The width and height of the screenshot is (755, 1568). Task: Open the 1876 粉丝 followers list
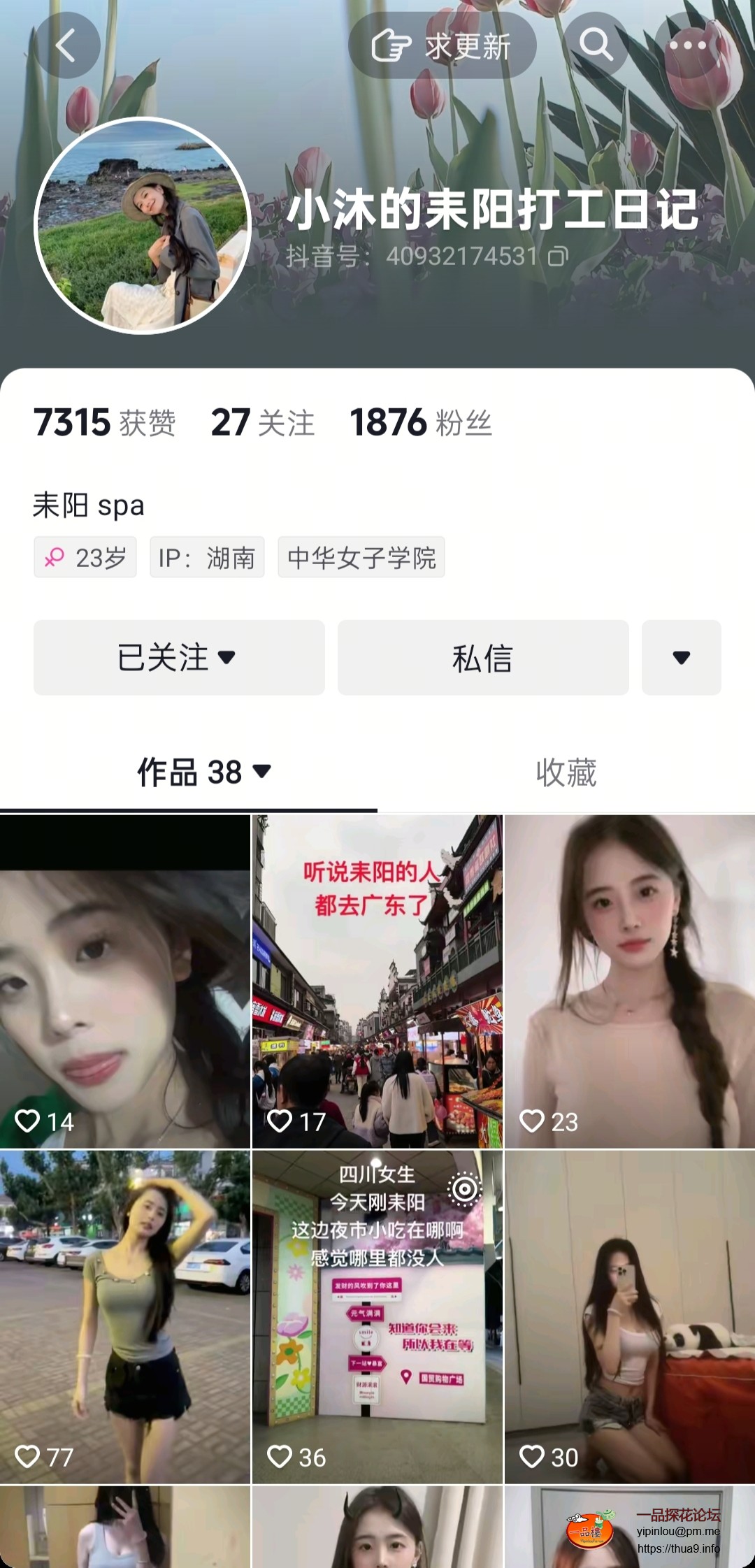pyautogui.click(x=421, y=423)
